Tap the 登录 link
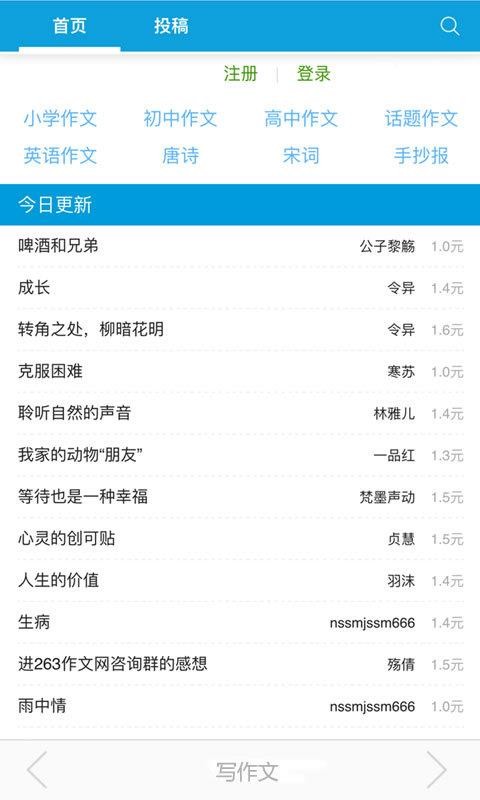 (314, 74)
